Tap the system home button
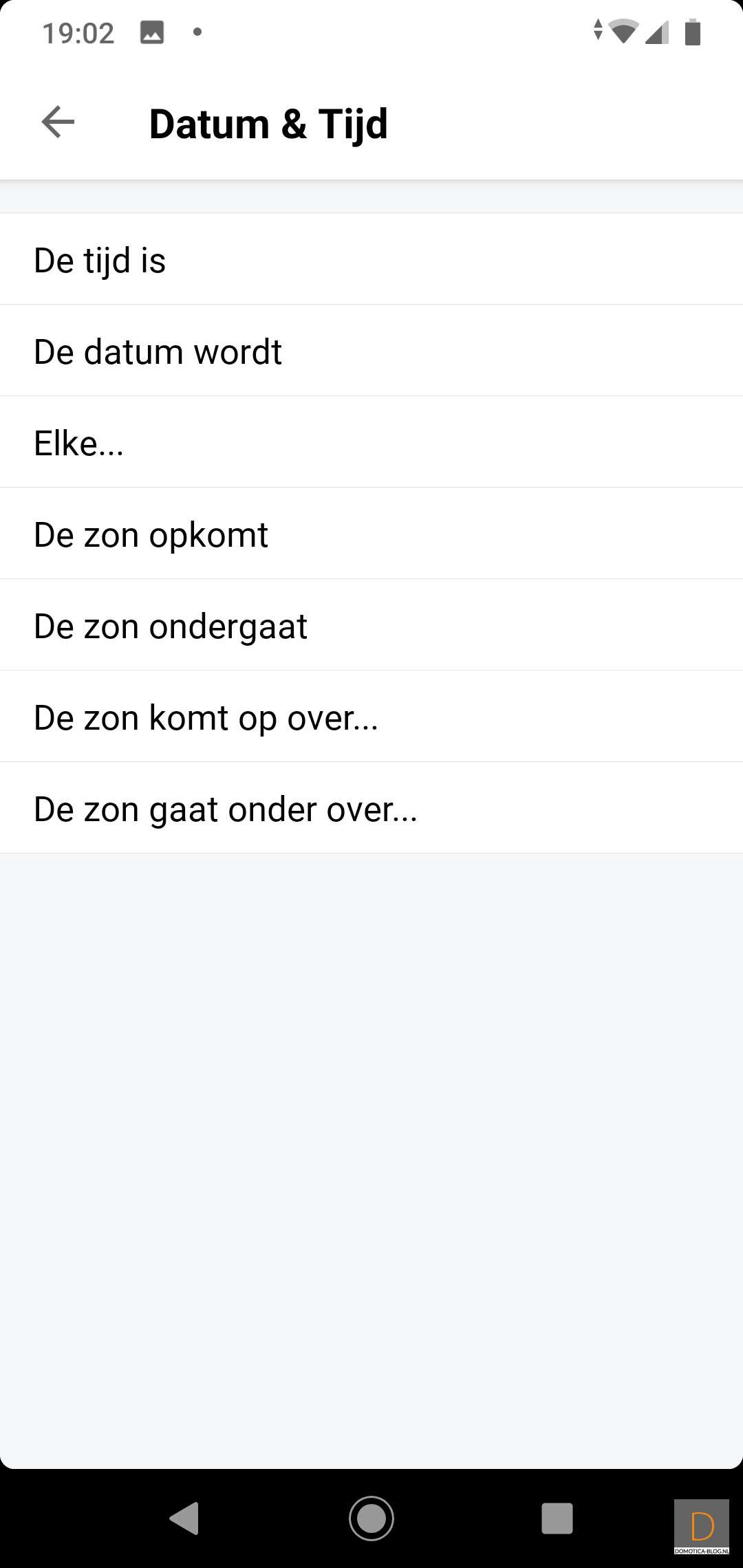The height and width of the screenshot is (1568, 743). tap(371, 1518)
